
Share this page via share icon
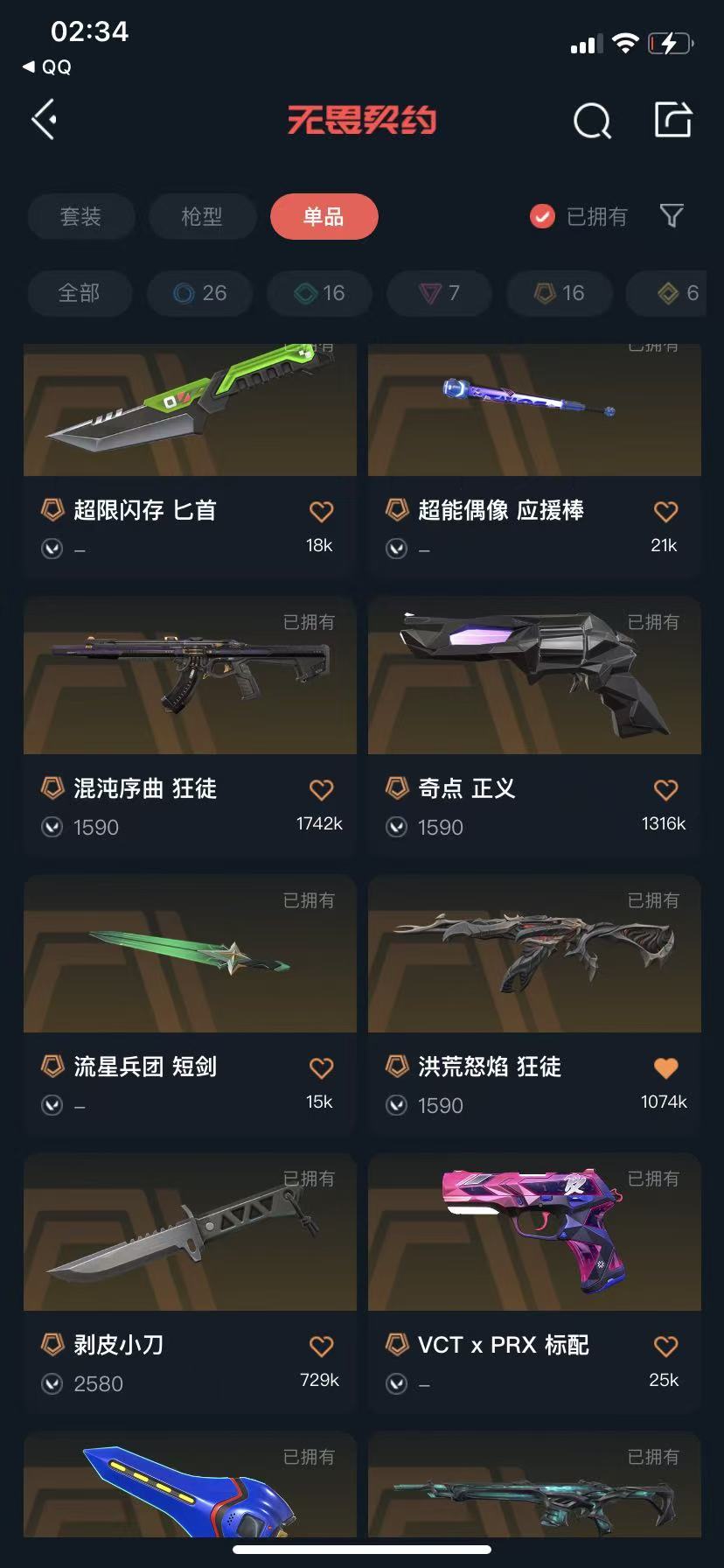tap(672, 120)
